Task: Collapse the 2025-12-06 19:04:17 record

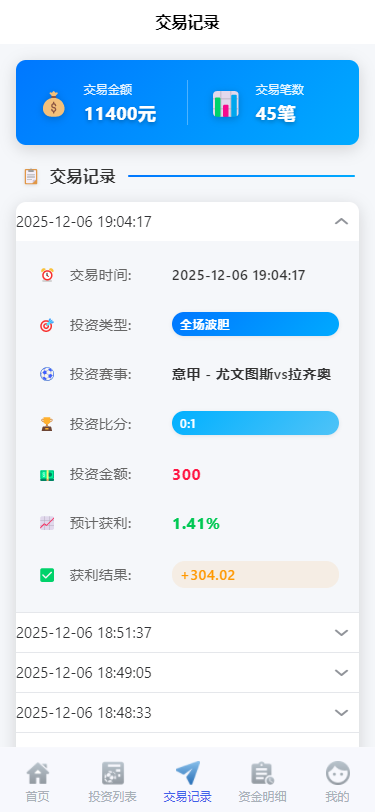Action: (x=187, y=222)
